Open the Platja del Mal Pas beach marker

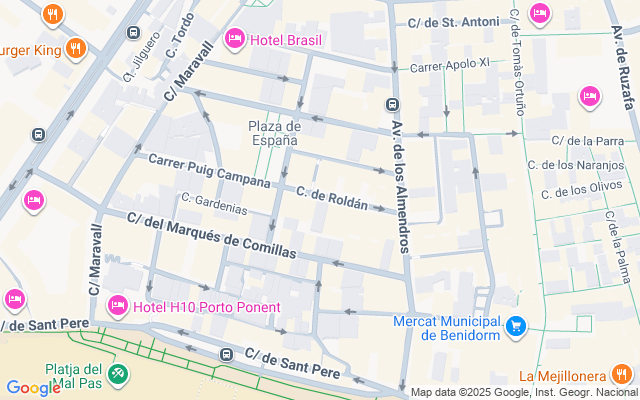click(x=119, y=373)
